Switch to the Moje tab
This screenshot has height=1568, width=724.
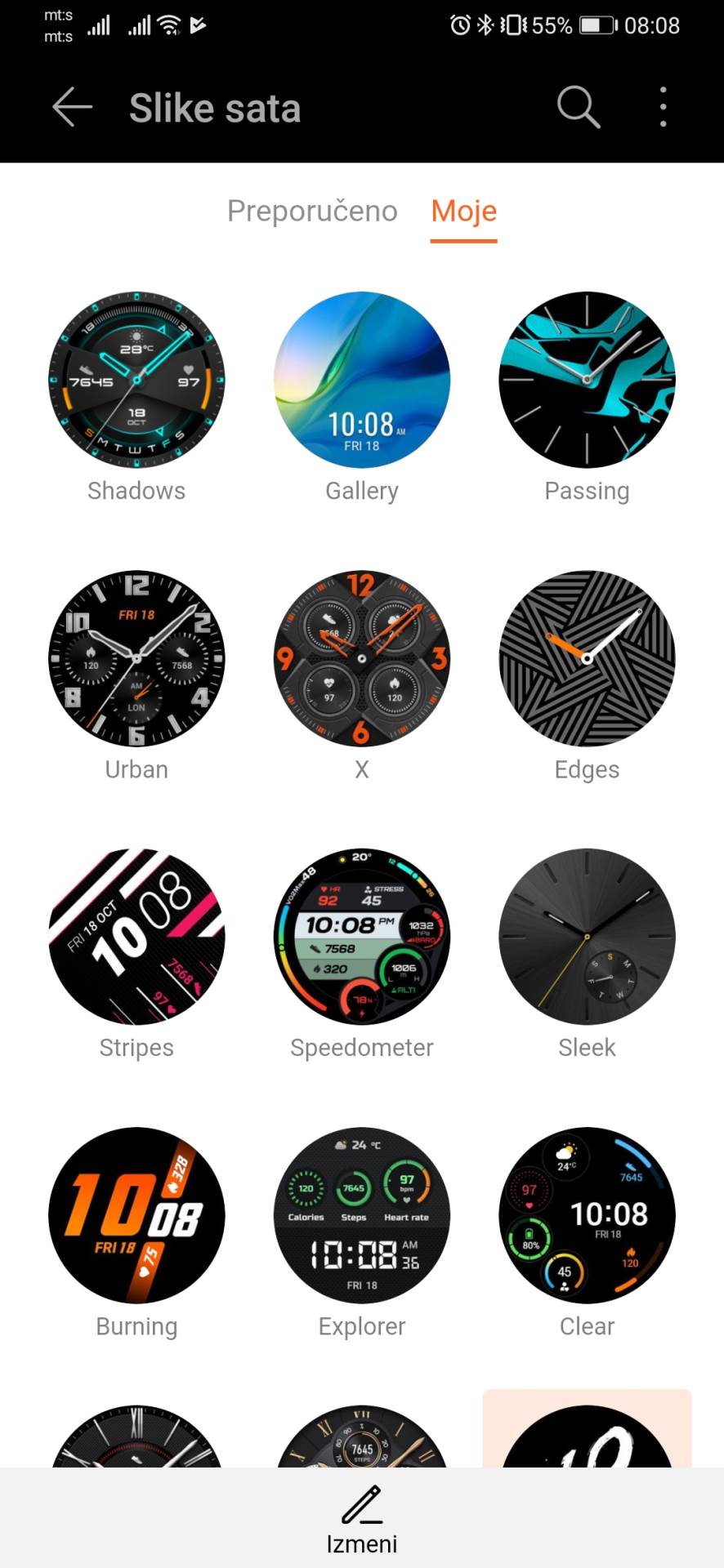[463, 211]
